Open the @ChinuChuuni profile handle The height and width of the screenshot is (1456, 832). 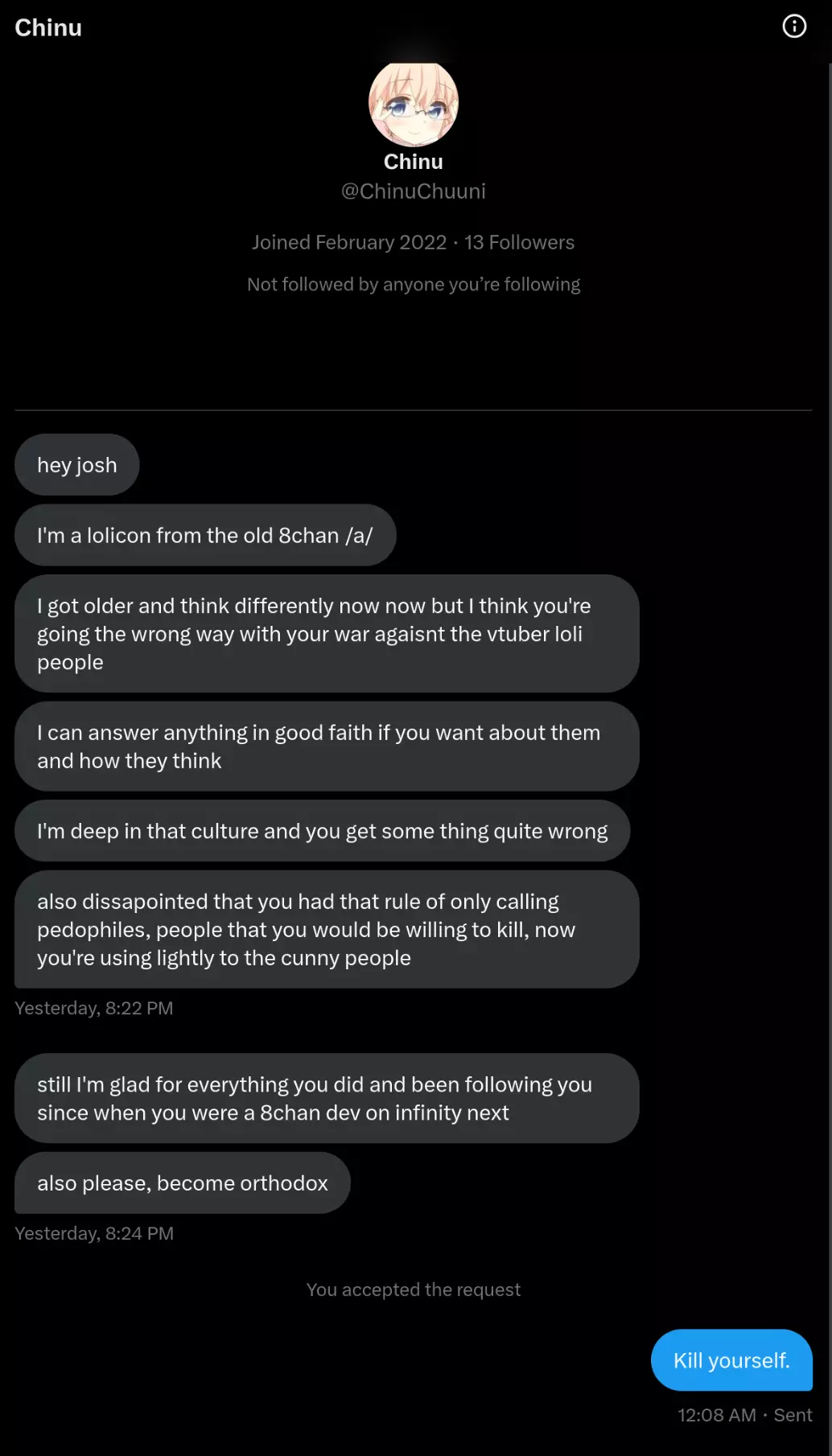(414, 191)
